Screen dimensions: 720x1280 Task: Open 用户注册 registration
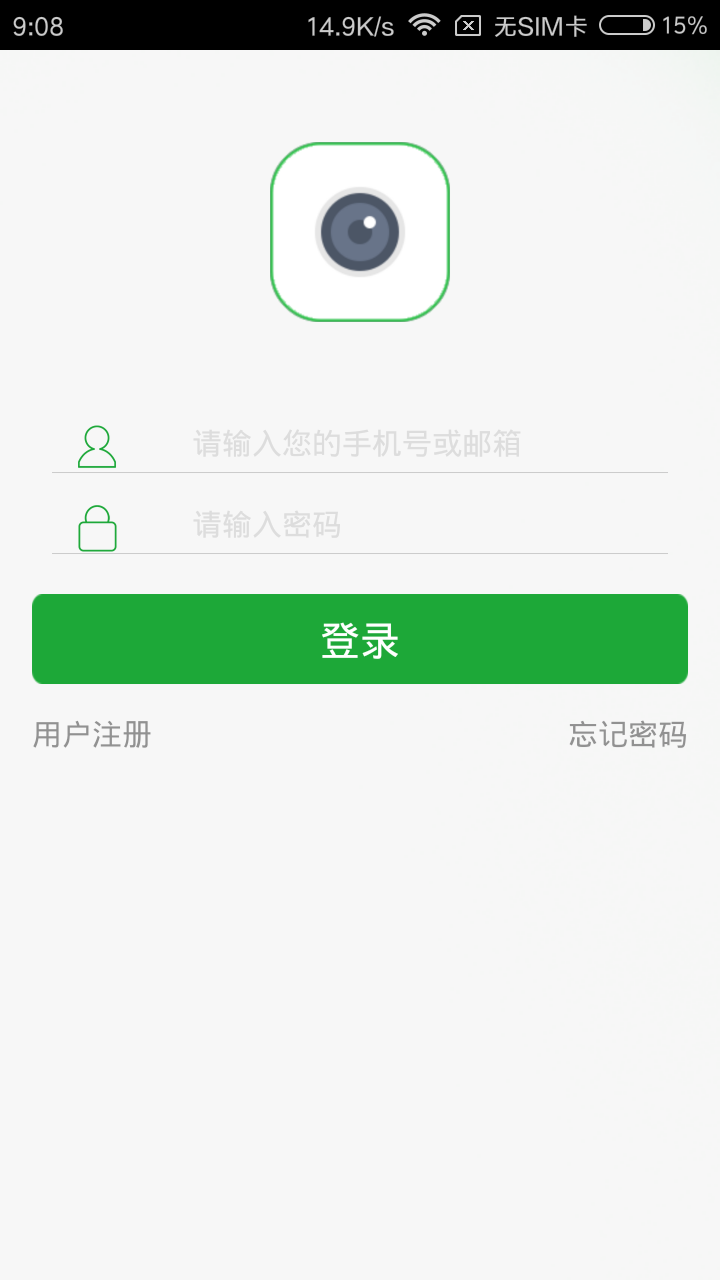point(91,735)
